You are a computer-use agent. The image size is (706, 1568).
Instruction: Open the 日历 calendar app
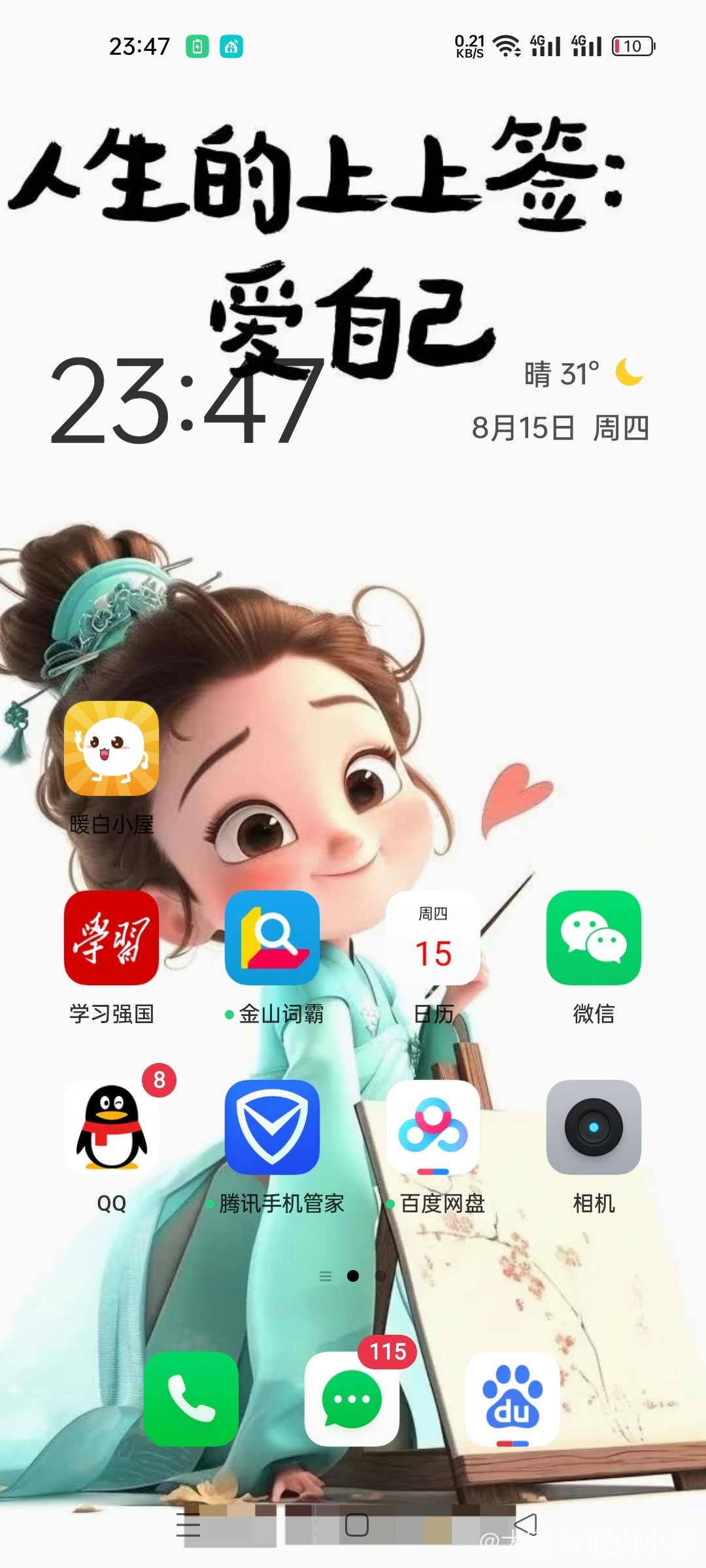pos(433,938)
